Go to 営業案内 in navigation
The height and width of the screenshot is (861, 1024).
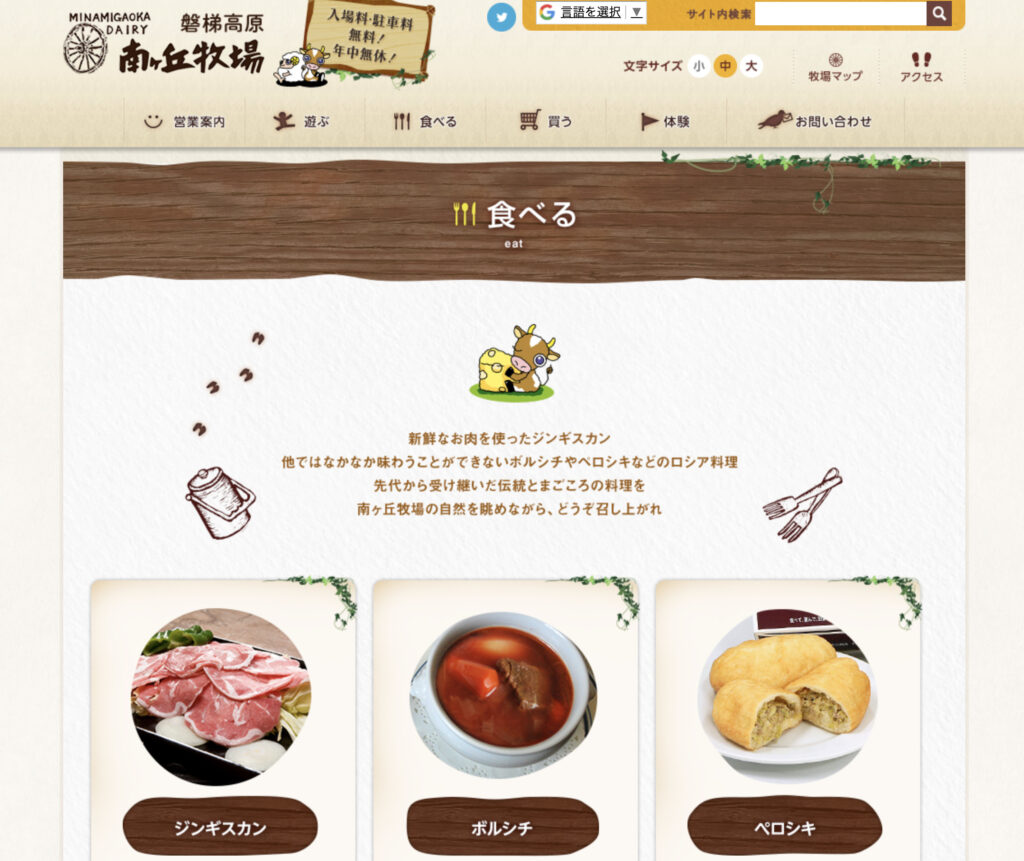[x=184, y=122]
